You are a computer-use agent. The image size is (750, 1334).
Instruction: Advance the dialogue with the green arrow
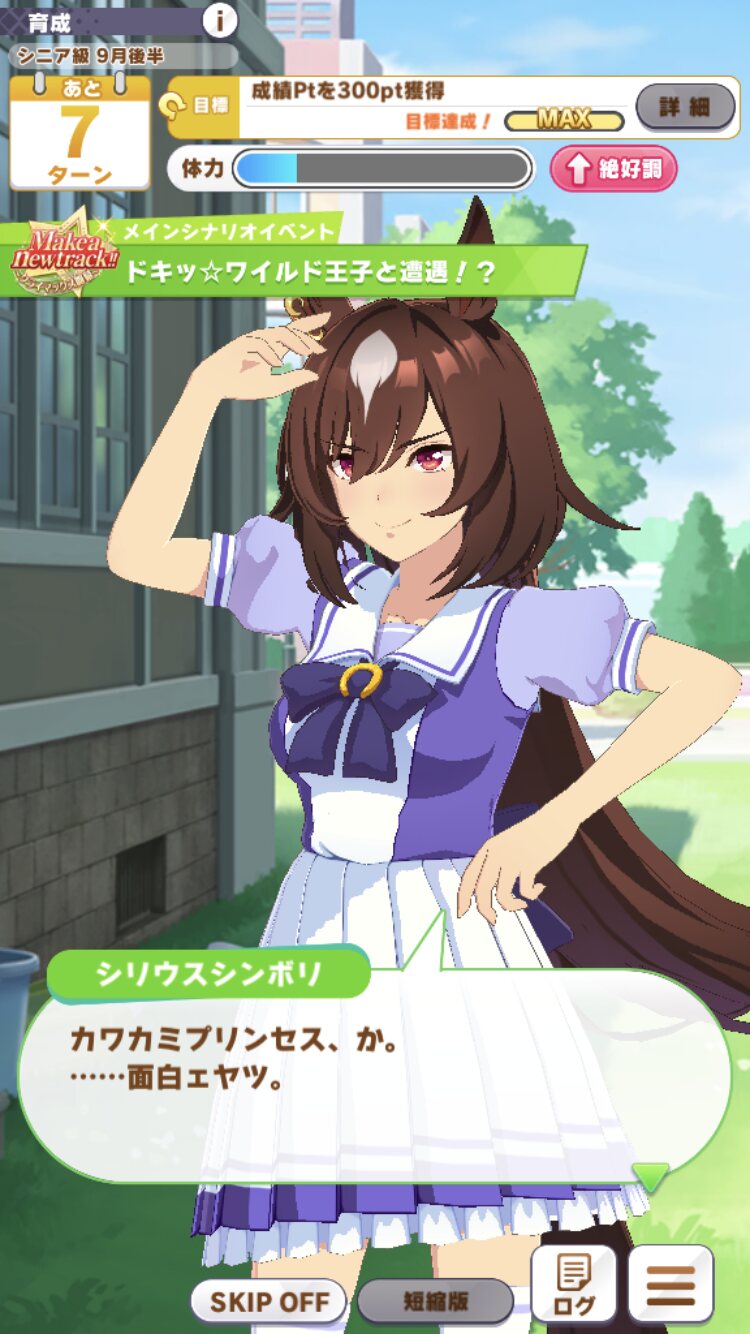[651, 1177]
